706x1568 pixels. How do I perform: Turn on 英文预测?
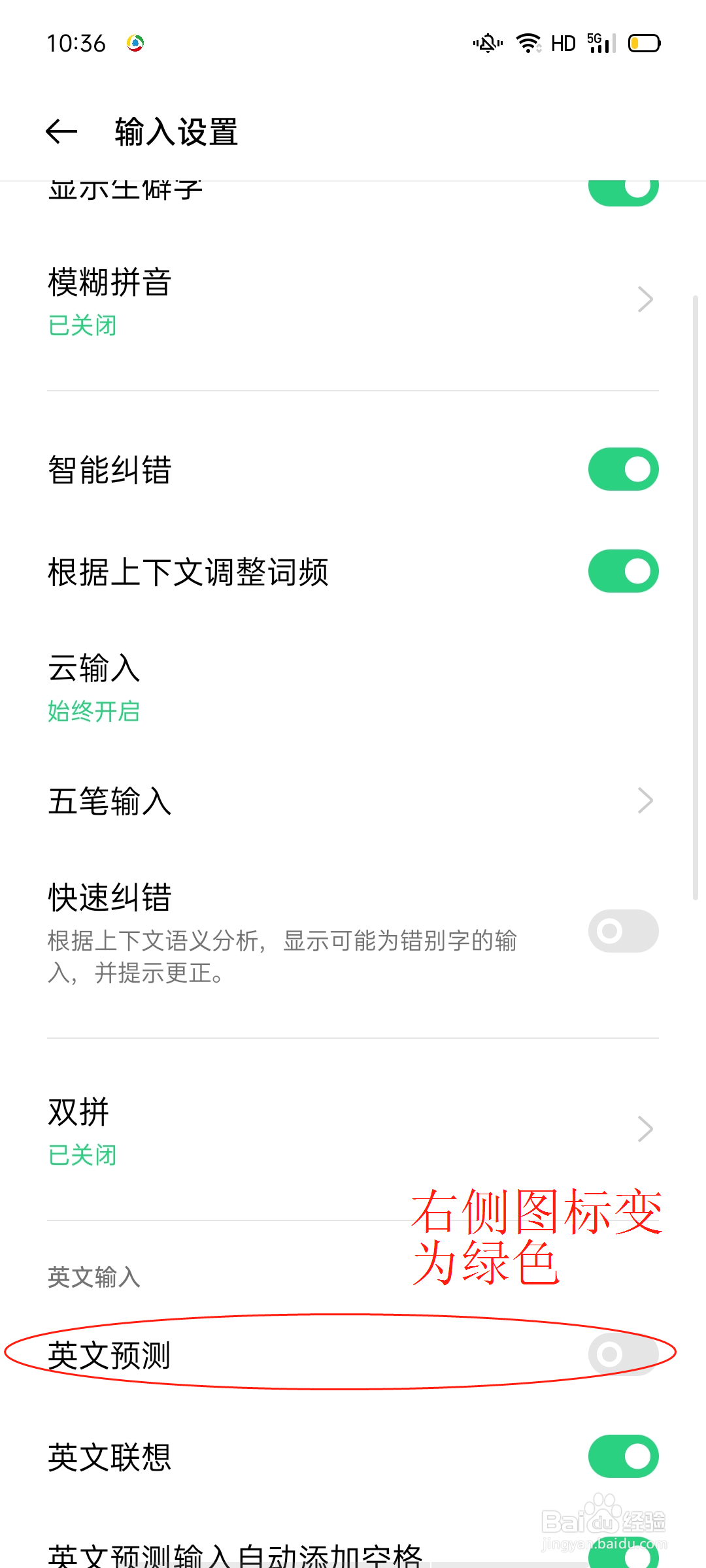tap(623, 1354)
